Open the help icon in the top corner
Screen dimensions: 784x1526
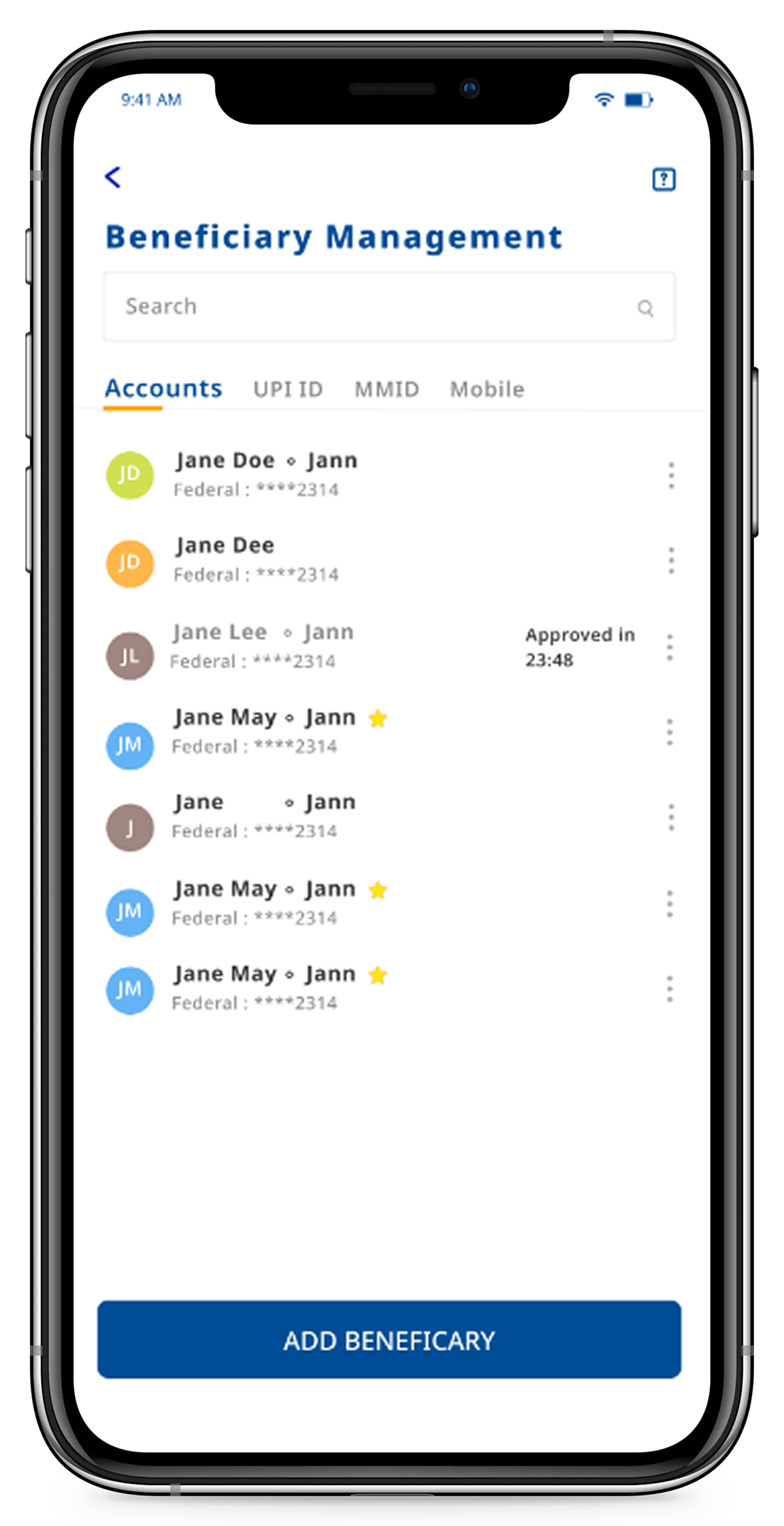coord(664,179)
